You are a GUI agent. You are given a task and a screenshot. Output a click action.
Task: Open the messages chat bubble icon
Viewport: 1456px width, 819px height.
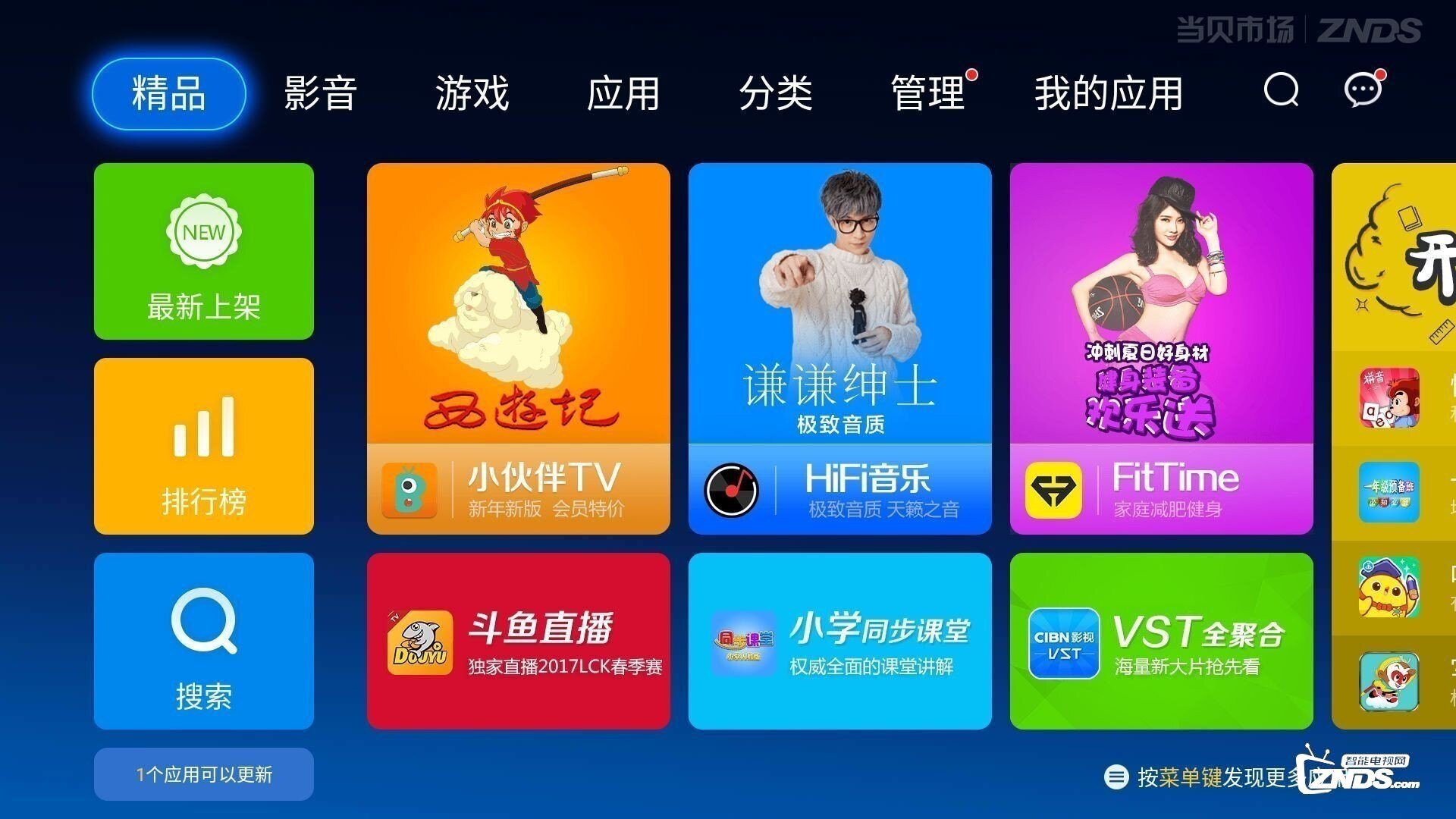(1363, 91)
